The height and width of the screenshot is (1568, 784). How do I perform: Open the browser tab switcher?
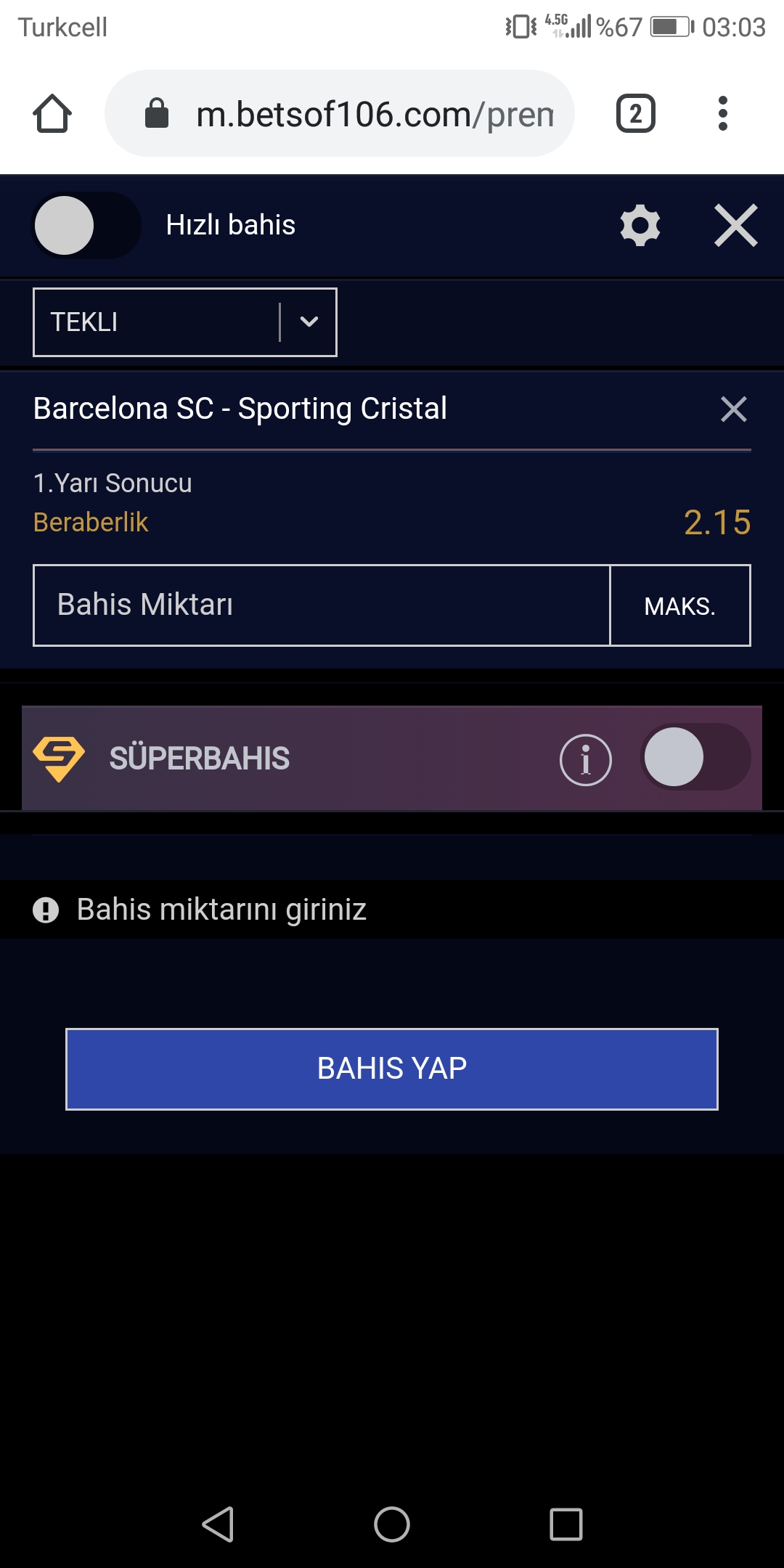click(636, 114)
